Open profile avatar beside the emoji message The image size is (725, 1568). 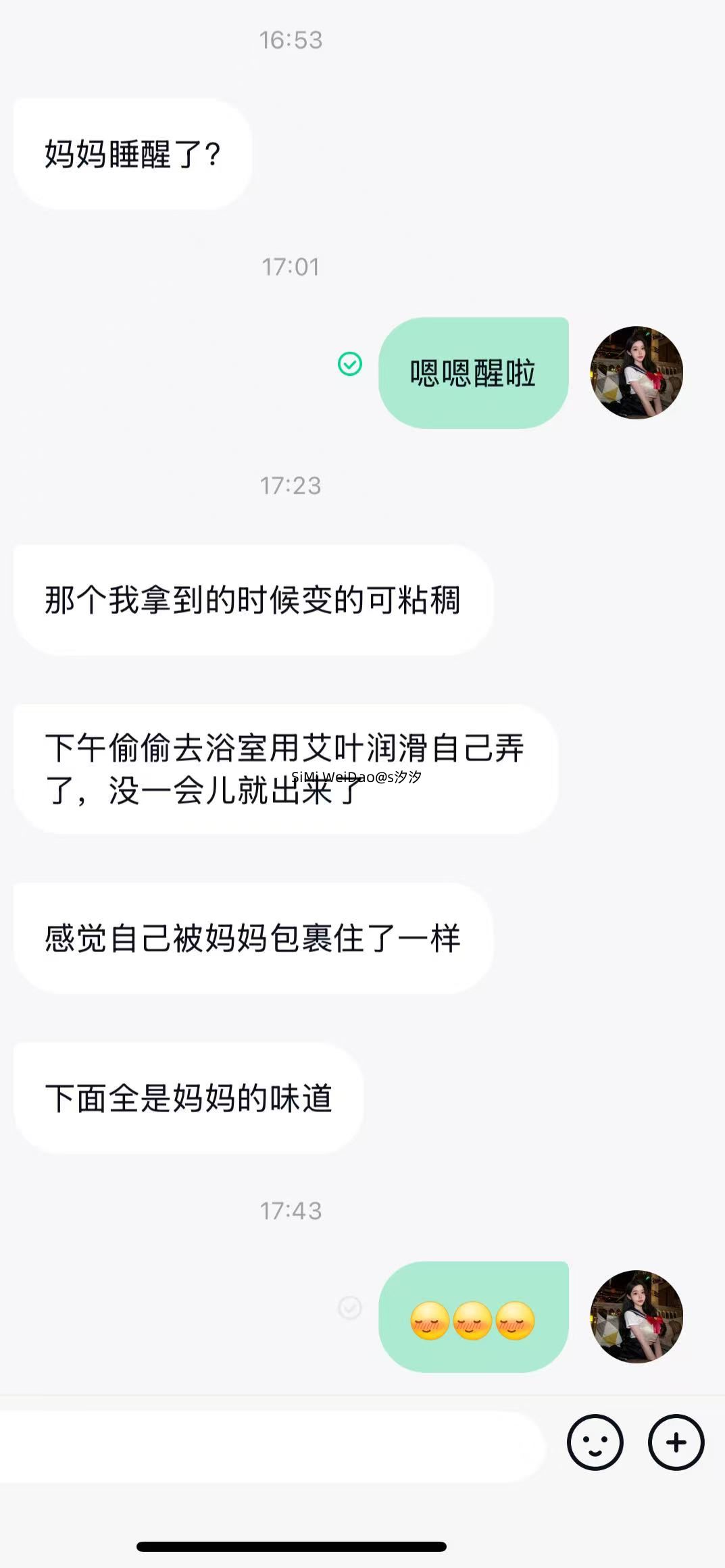pyautogui.click(x=636, y=1316)
